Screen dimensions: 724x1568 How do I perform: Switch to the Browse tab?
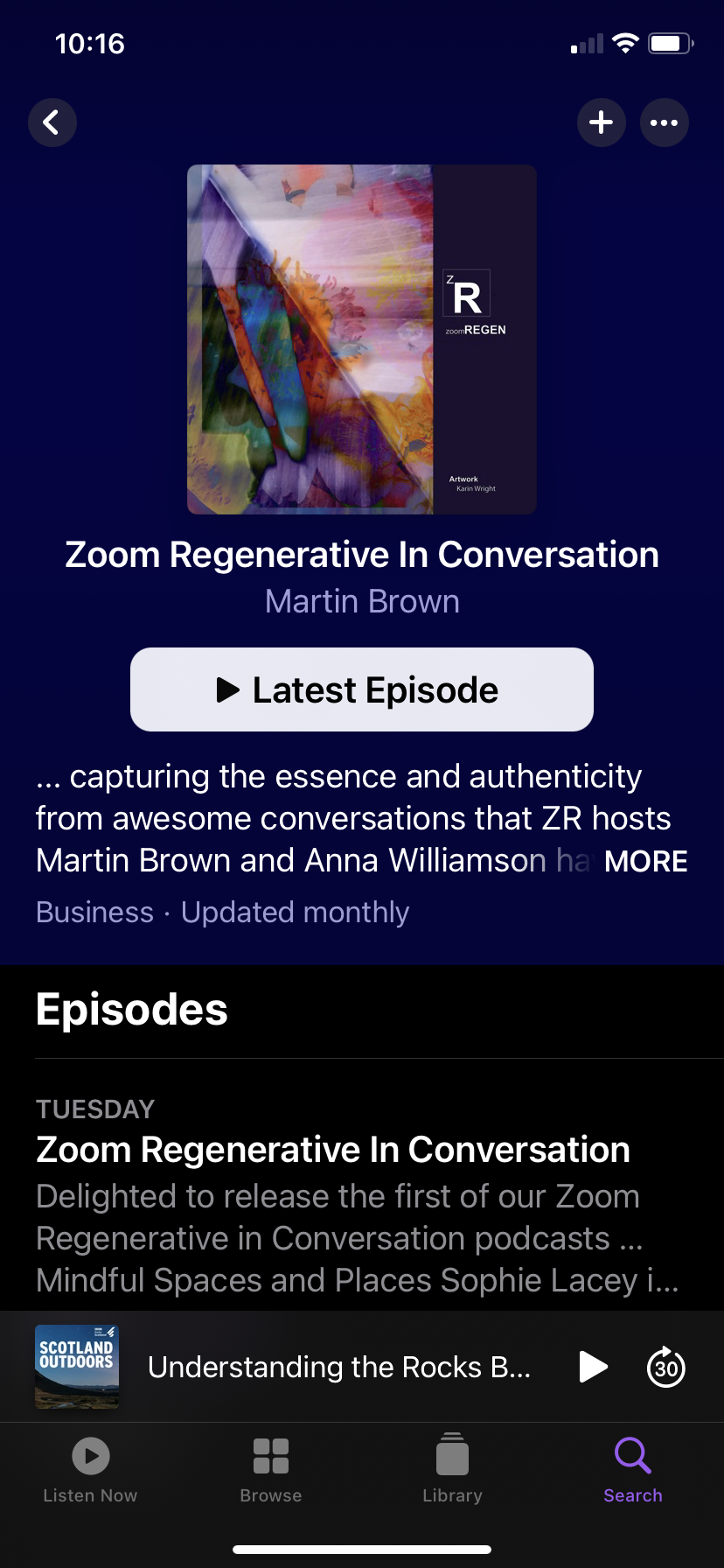(x=271, y=1470)
